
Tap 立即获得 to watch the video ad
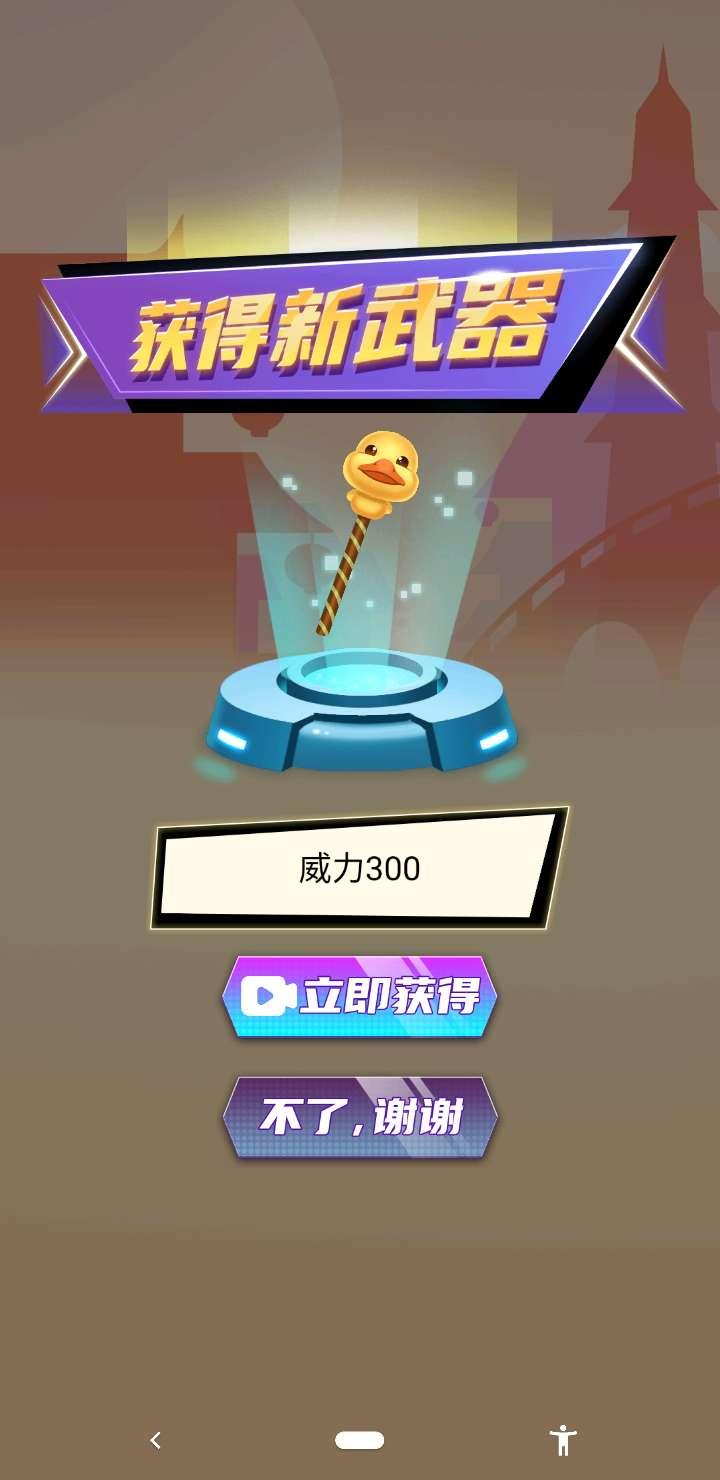[360, 996]
